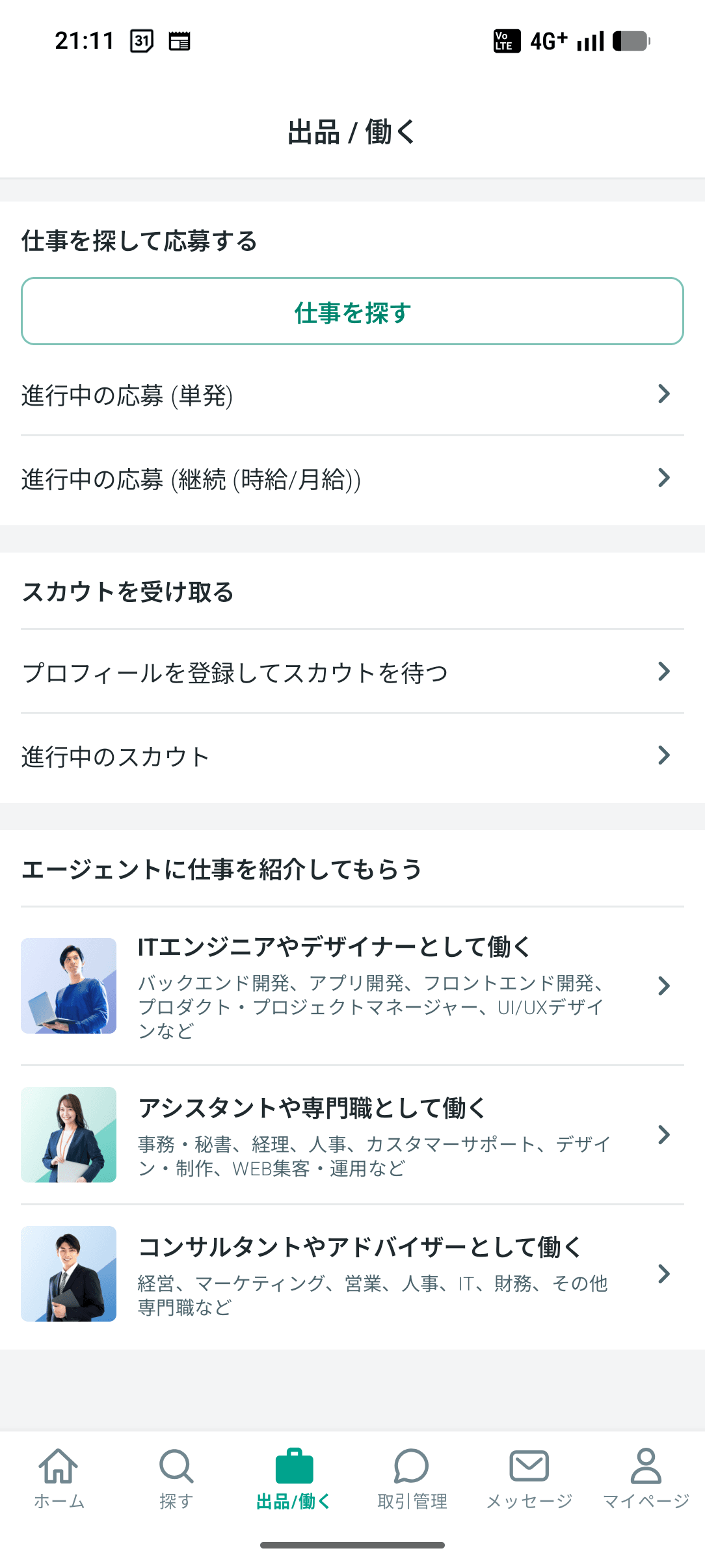Image resolution: width=705 pixels, height=1568 pixels.
Task: Select プロフィールを登録してスカウトを待つ
Action: [352, 672]
